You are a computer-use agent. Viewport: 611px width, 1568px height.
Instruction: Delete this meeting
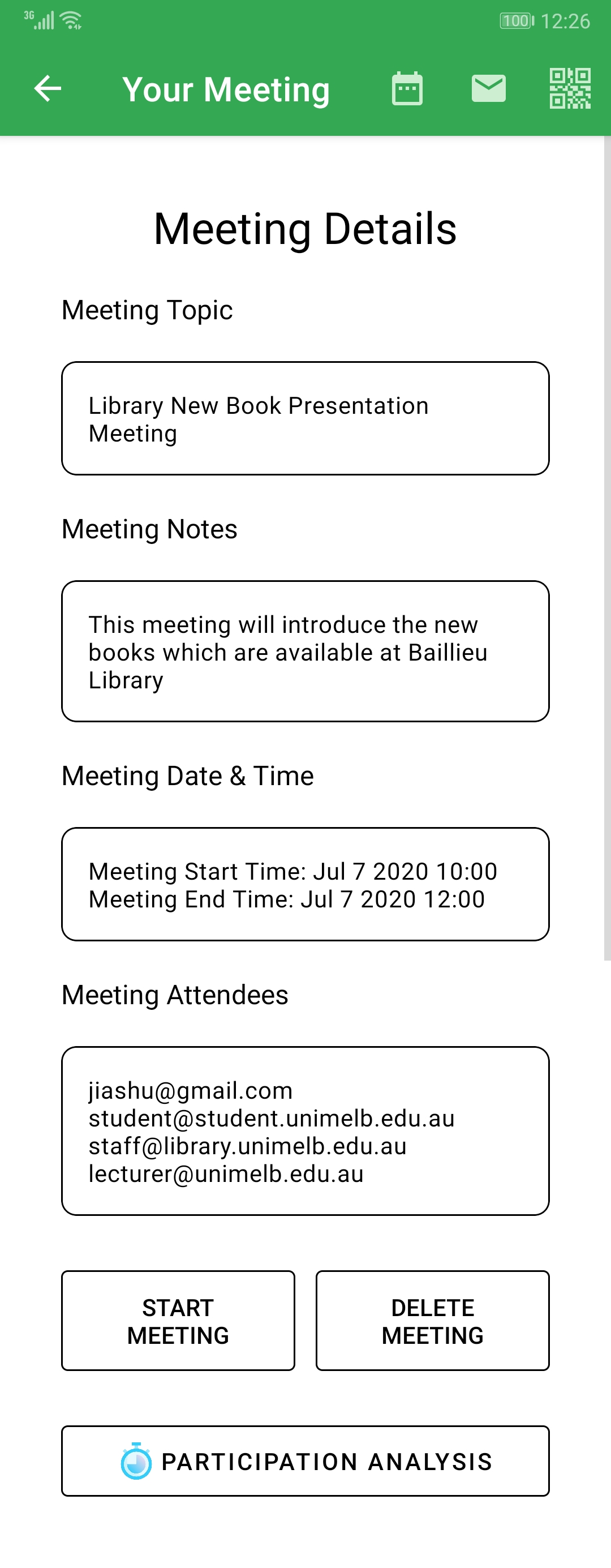point(433,1321)
